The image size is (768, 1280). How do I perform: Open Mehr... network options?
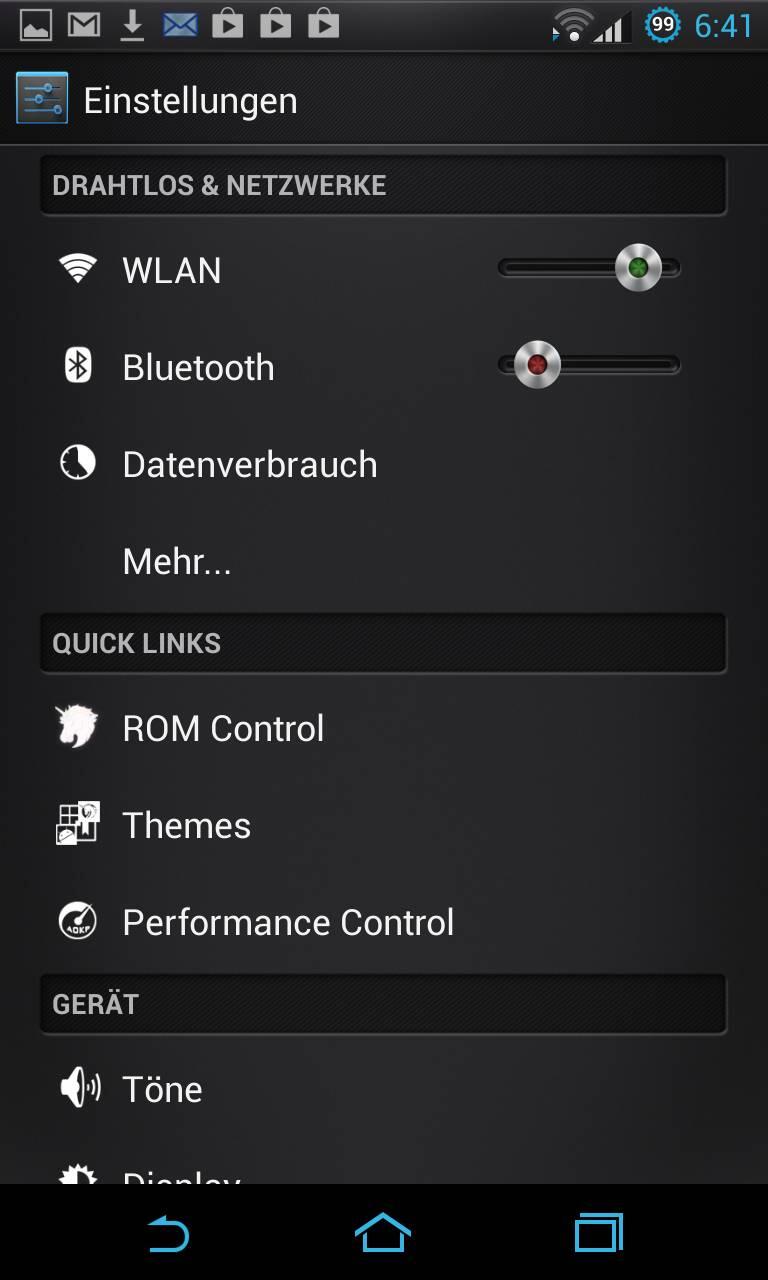click(383, 561)
